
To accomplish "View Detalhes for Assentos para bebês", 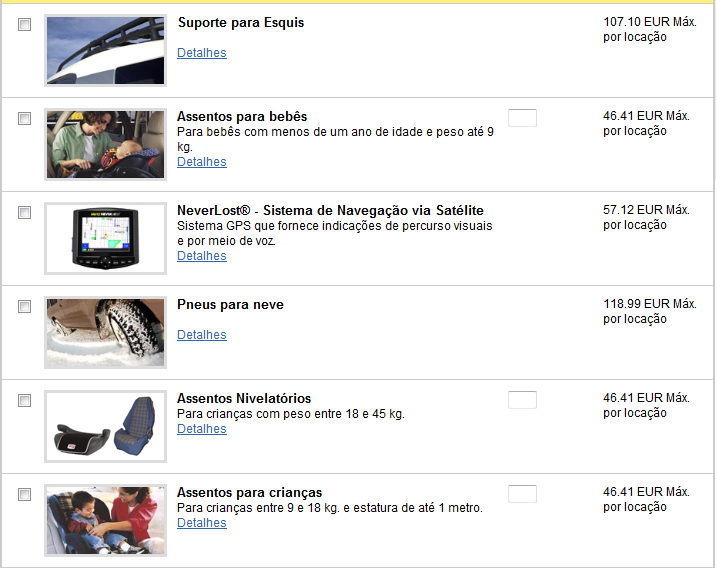I will click(x=202, y=162).
